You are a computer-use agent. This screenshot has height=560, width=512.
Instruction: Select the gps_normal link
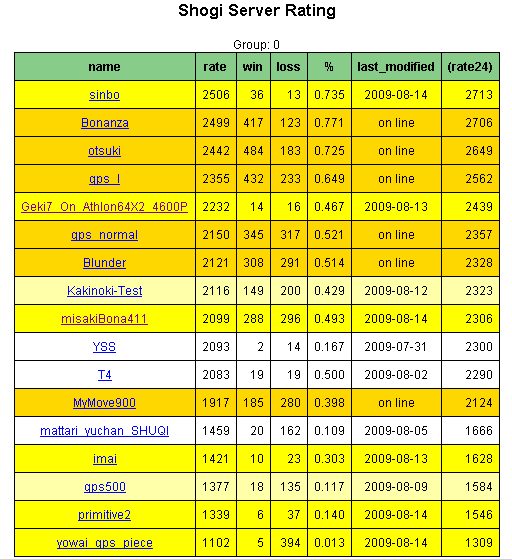point(104,235)
